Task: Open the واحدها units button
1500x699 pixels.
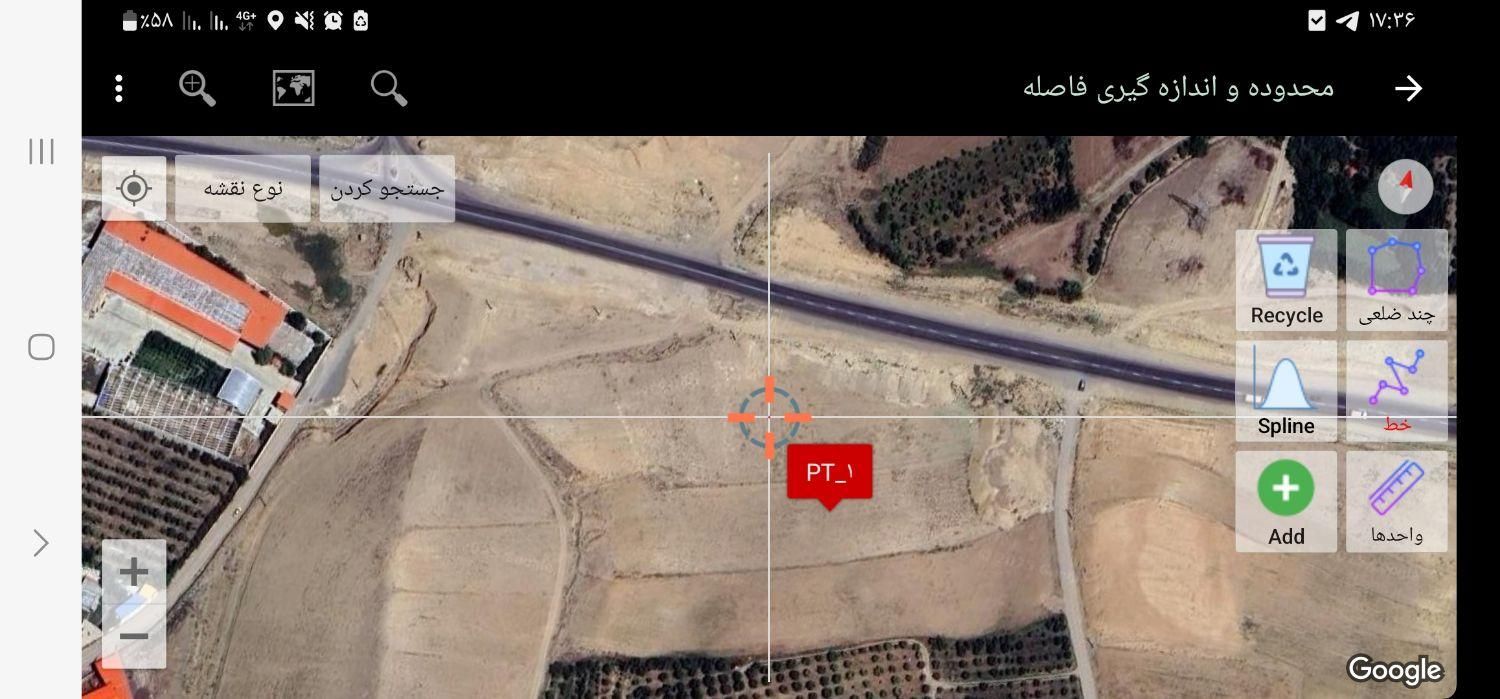Action: coord(1396,501)
